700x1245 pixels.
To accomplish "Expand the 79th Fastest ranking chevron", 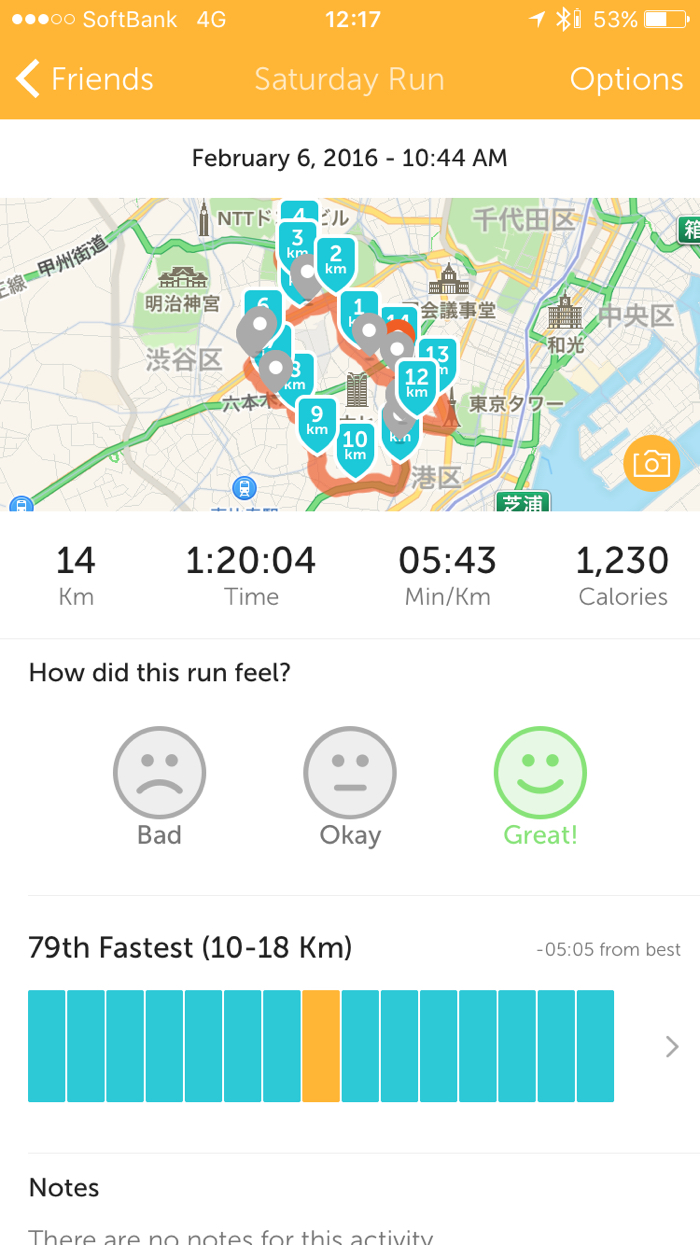I will [672, 1046].
